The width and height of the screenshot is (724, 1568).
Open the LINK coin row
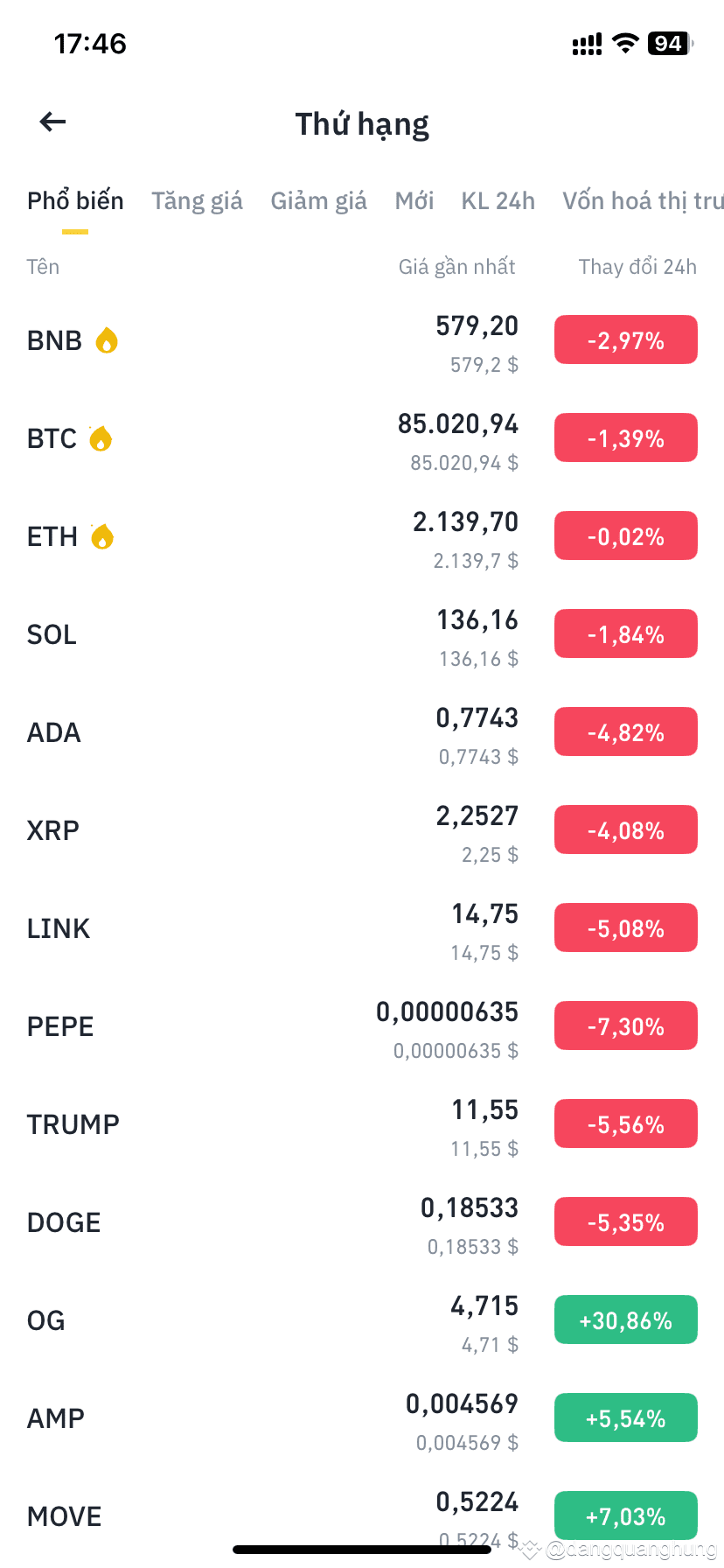coord(362,928)
